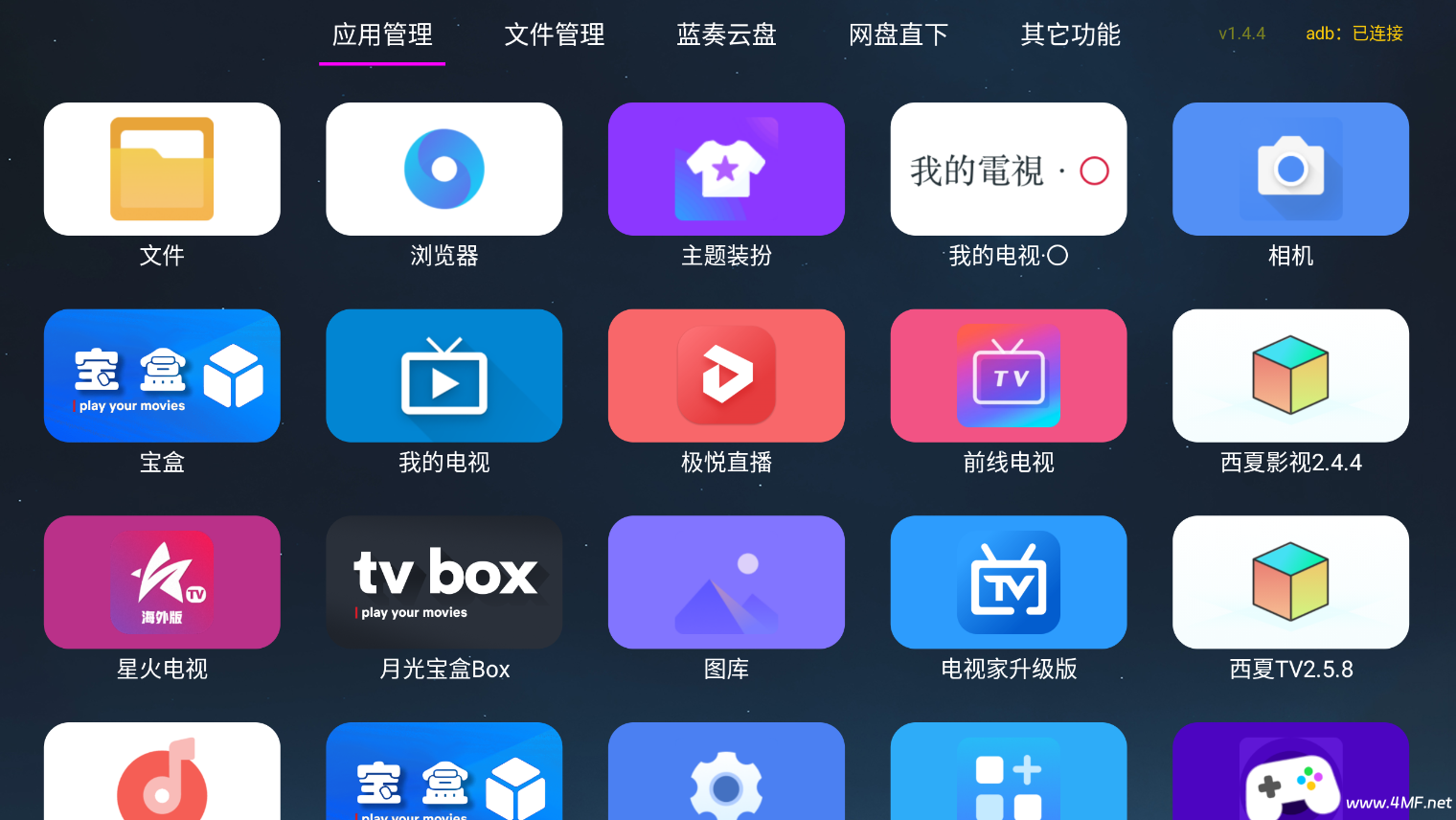Open the 蓝奏云盘 tab

tap(726, 35)
